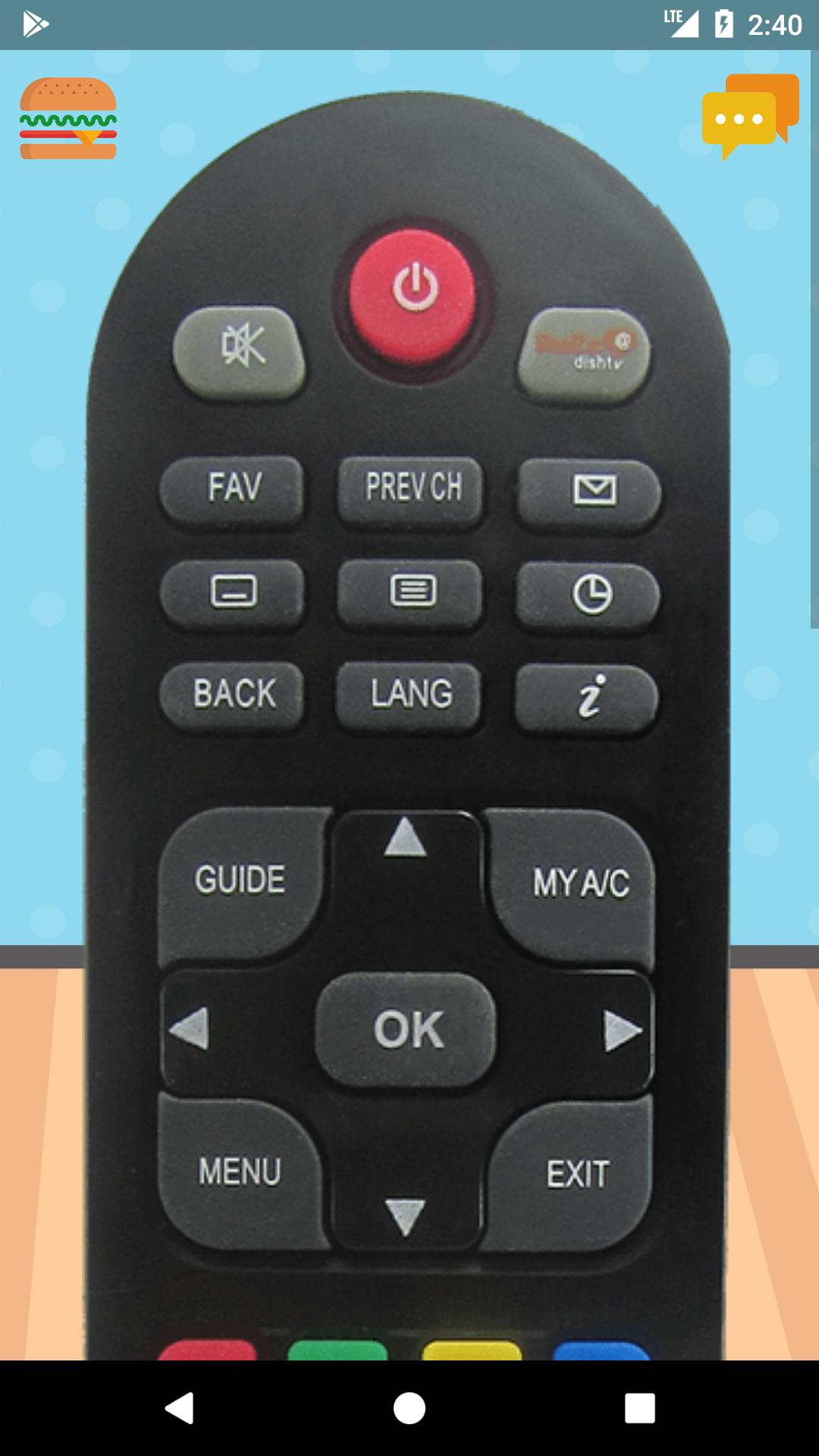Tap the clock timer button
Image resolution: width=819 pixels, height=1456 pixels.
[588, 594]
